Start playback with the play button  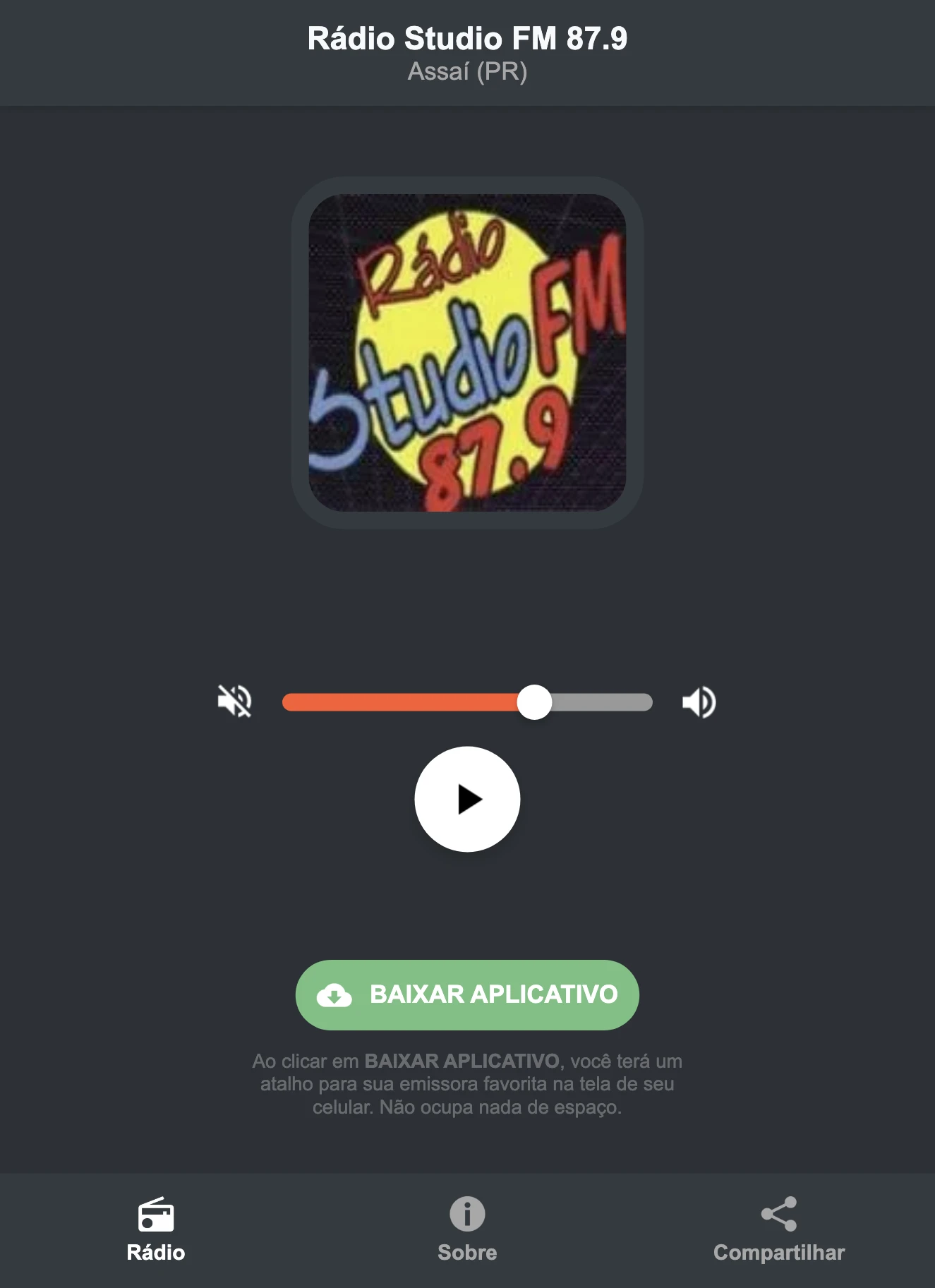tap(467, 799)
